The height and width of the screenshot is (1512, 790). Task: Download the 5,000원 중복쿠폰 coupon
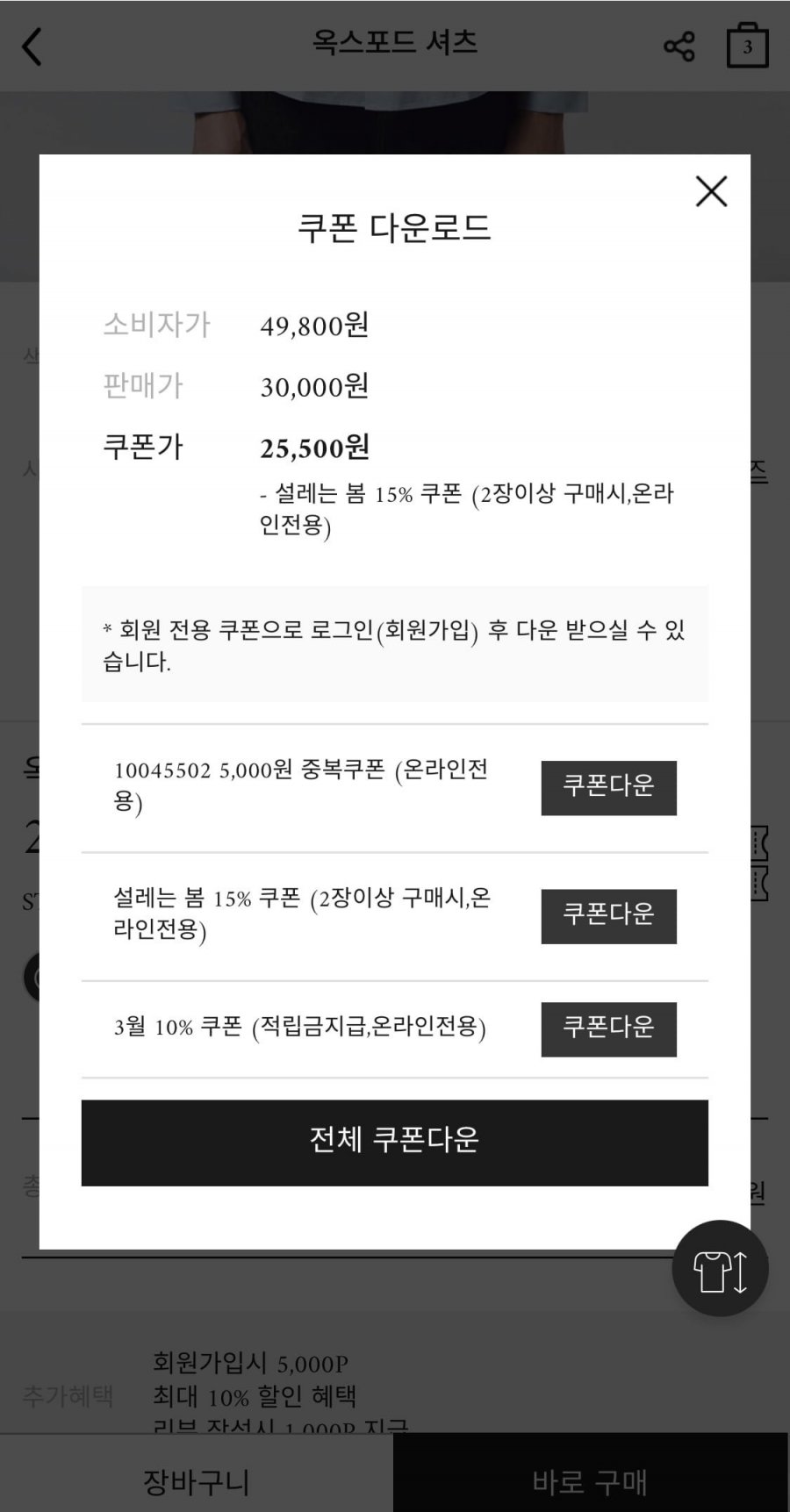pyautogui.click(x=608, y=787)
